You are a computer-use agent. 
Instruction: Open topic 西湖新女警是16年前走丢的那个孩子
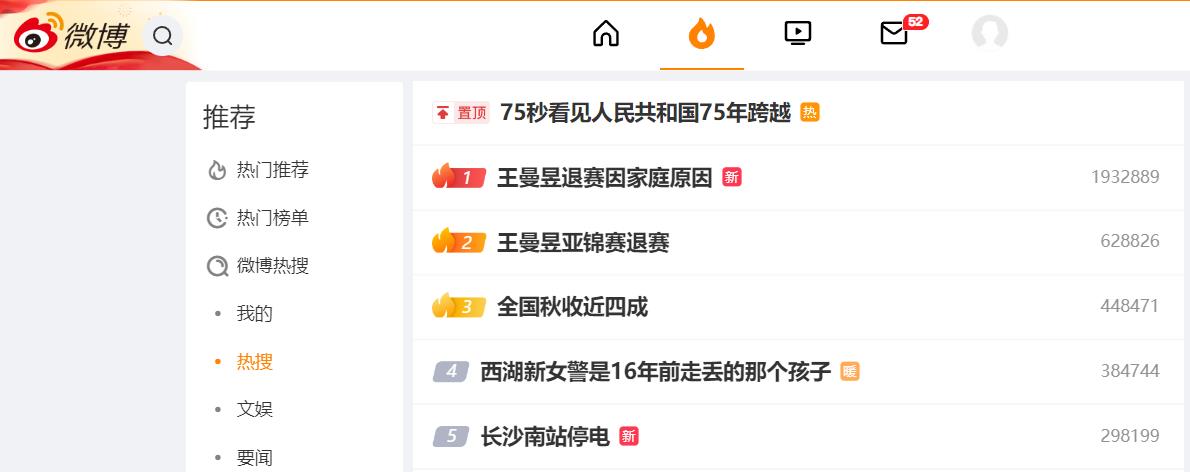coord(655,372)
